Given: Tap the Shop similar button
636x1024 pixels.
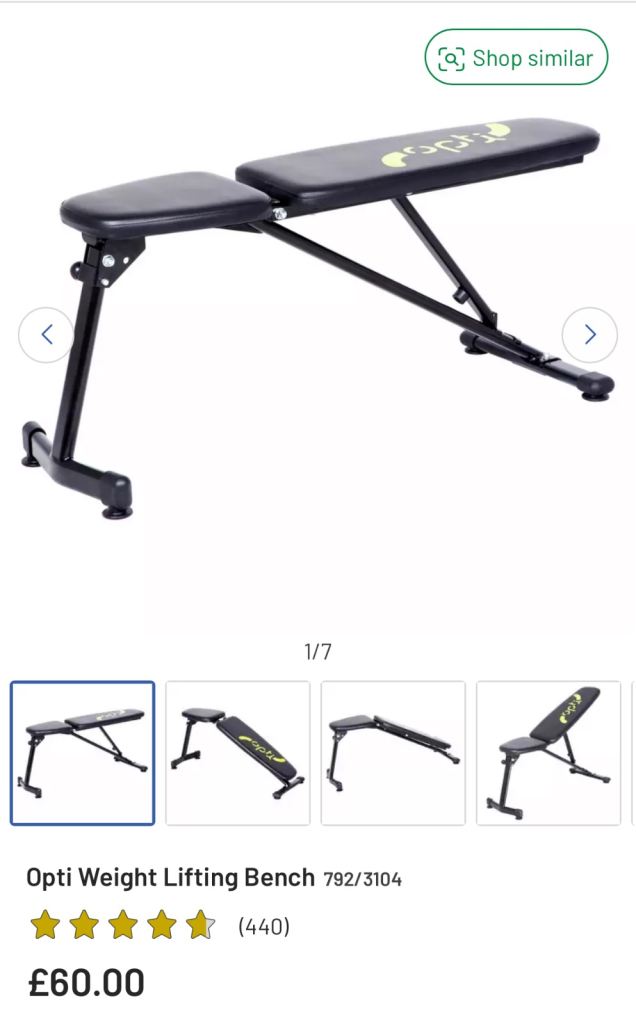Looking at the screenshot, I should point(516,58).
